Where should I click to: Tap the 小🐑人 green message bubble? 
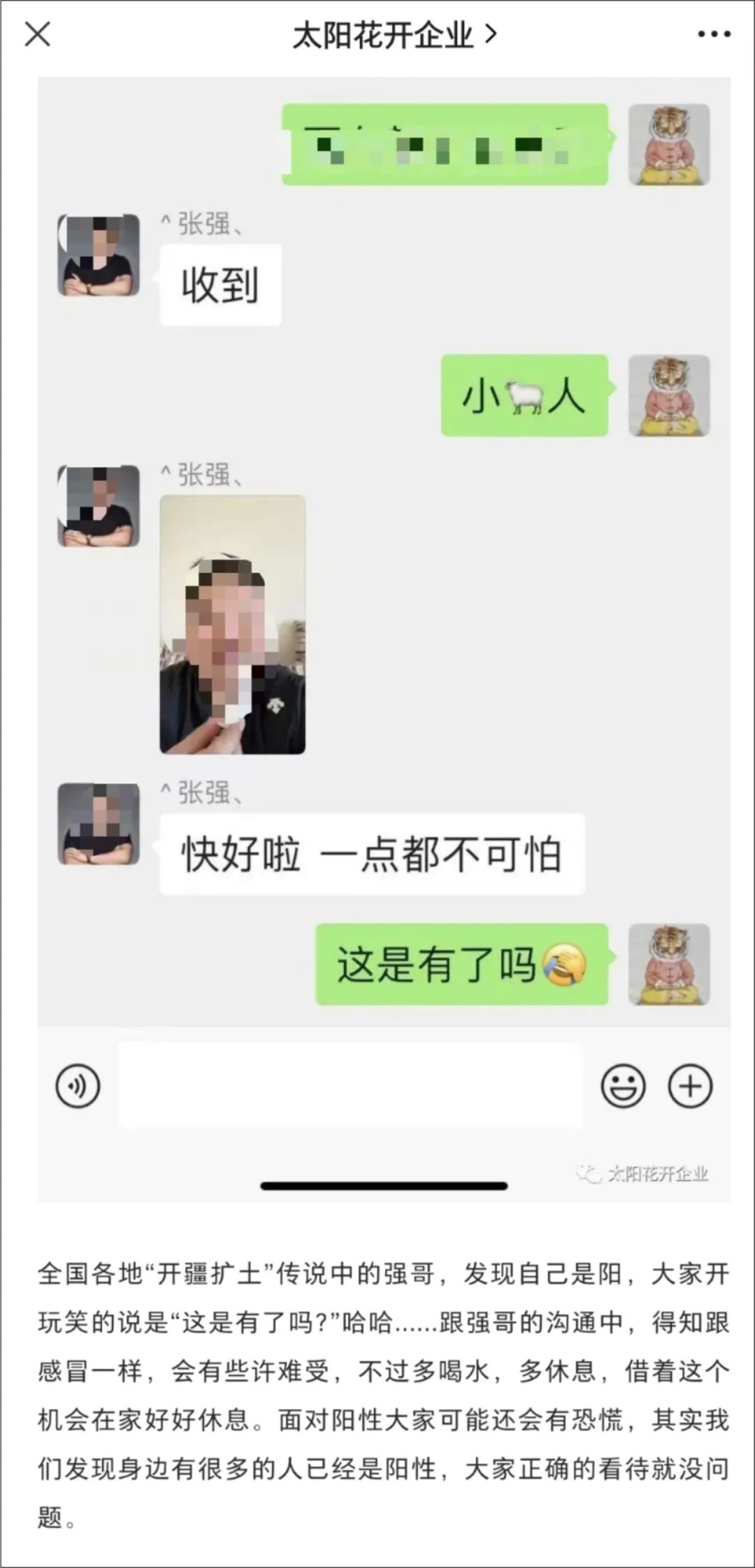coord(523,397)
